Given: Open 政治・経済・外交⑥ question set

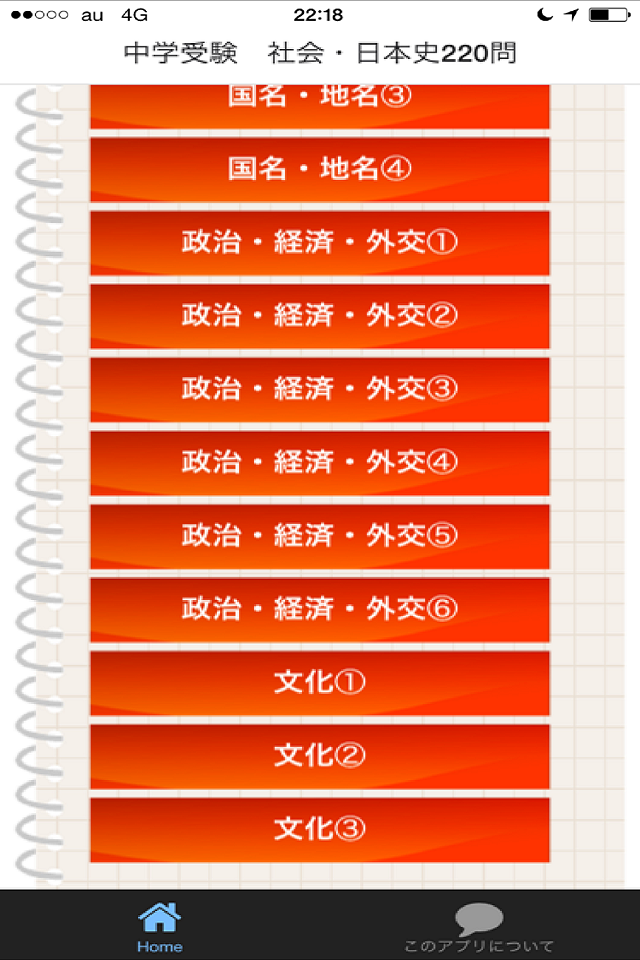Looking at the screenshot, I should click(319, 609).
